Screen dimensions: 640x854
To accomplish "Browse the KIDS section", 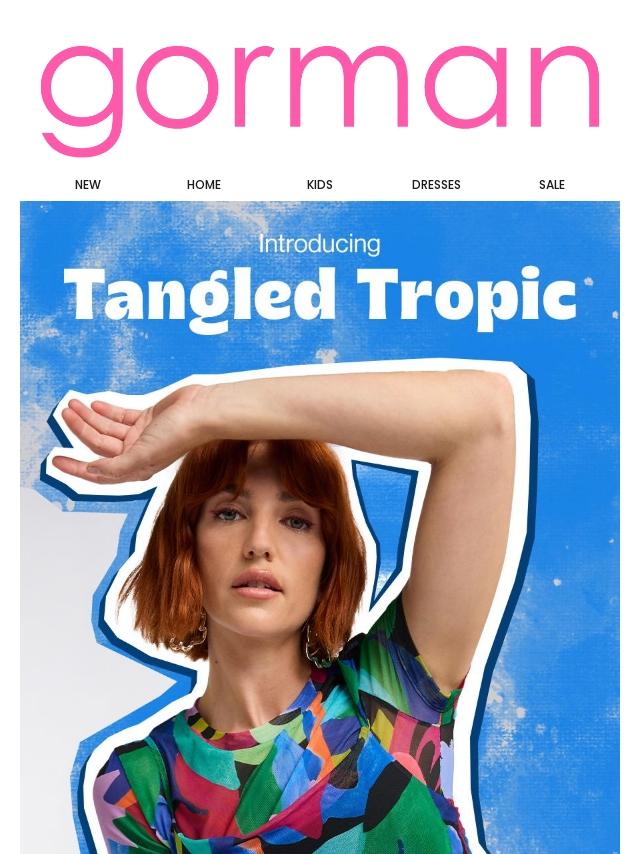I will (x=320, y=185).
